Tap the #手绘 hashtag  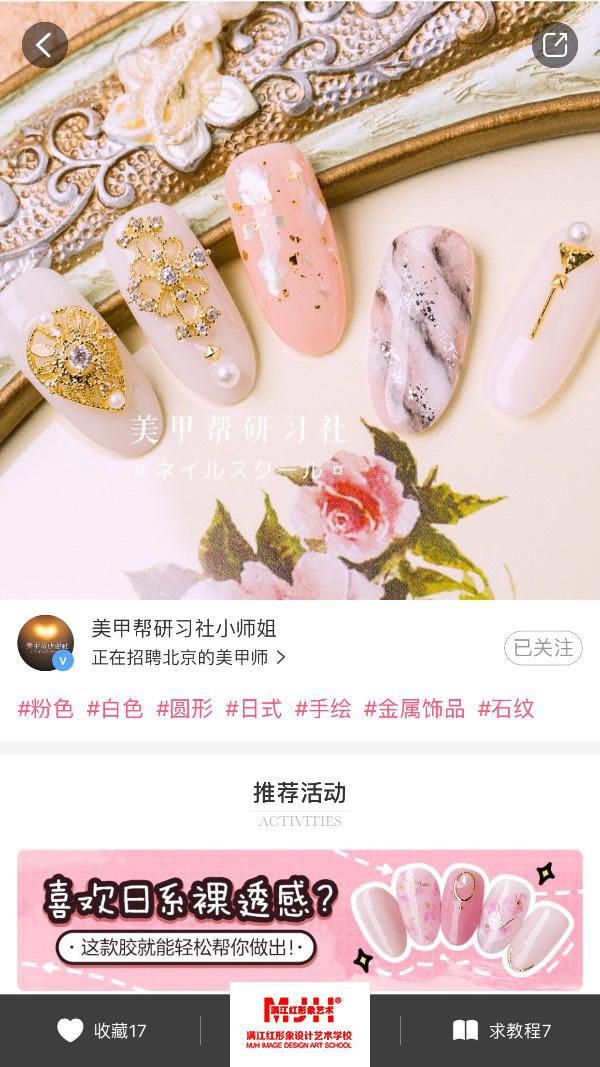click(x=323, y=709)
